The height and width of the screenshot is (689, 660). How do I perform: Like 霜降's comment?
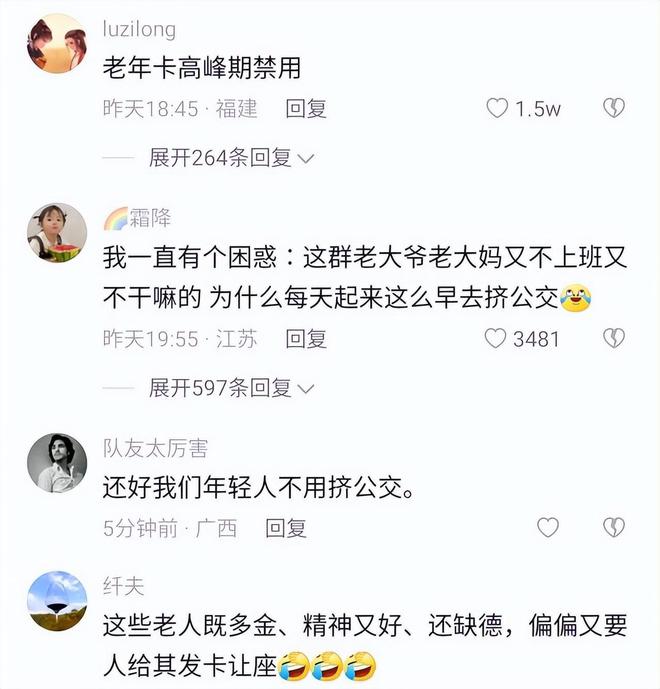pos(495,338)
